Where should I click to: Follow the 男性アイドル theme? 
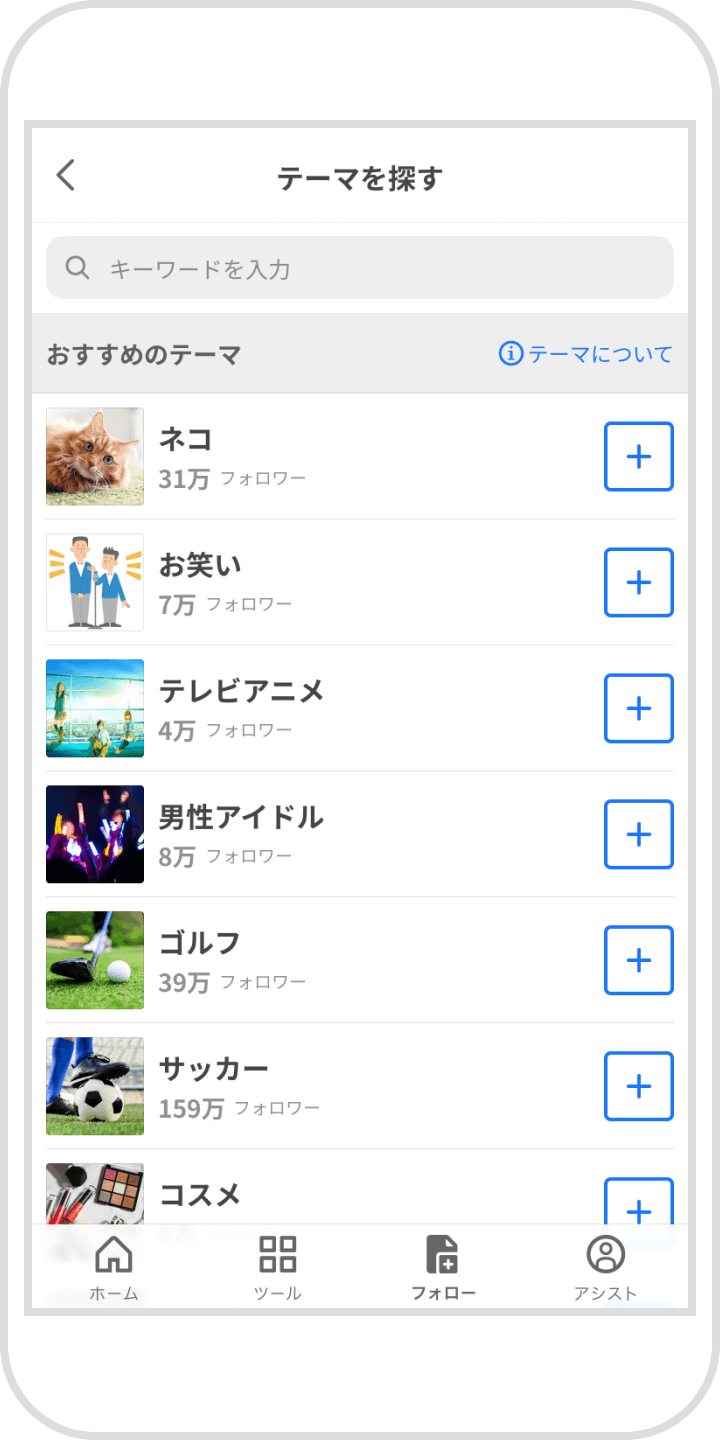coord(638,835)
